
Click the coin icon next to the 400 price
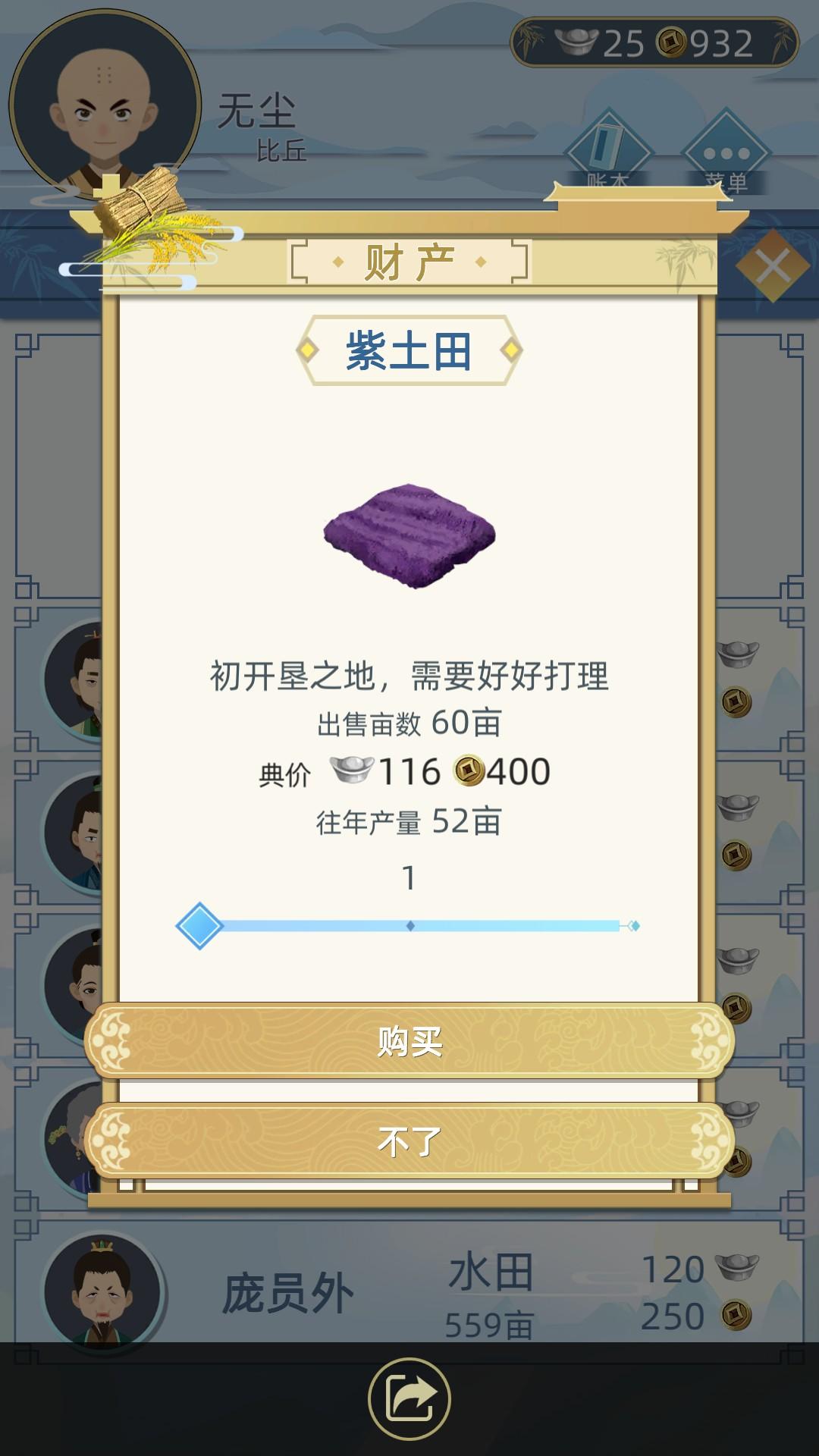click(472, 771)
